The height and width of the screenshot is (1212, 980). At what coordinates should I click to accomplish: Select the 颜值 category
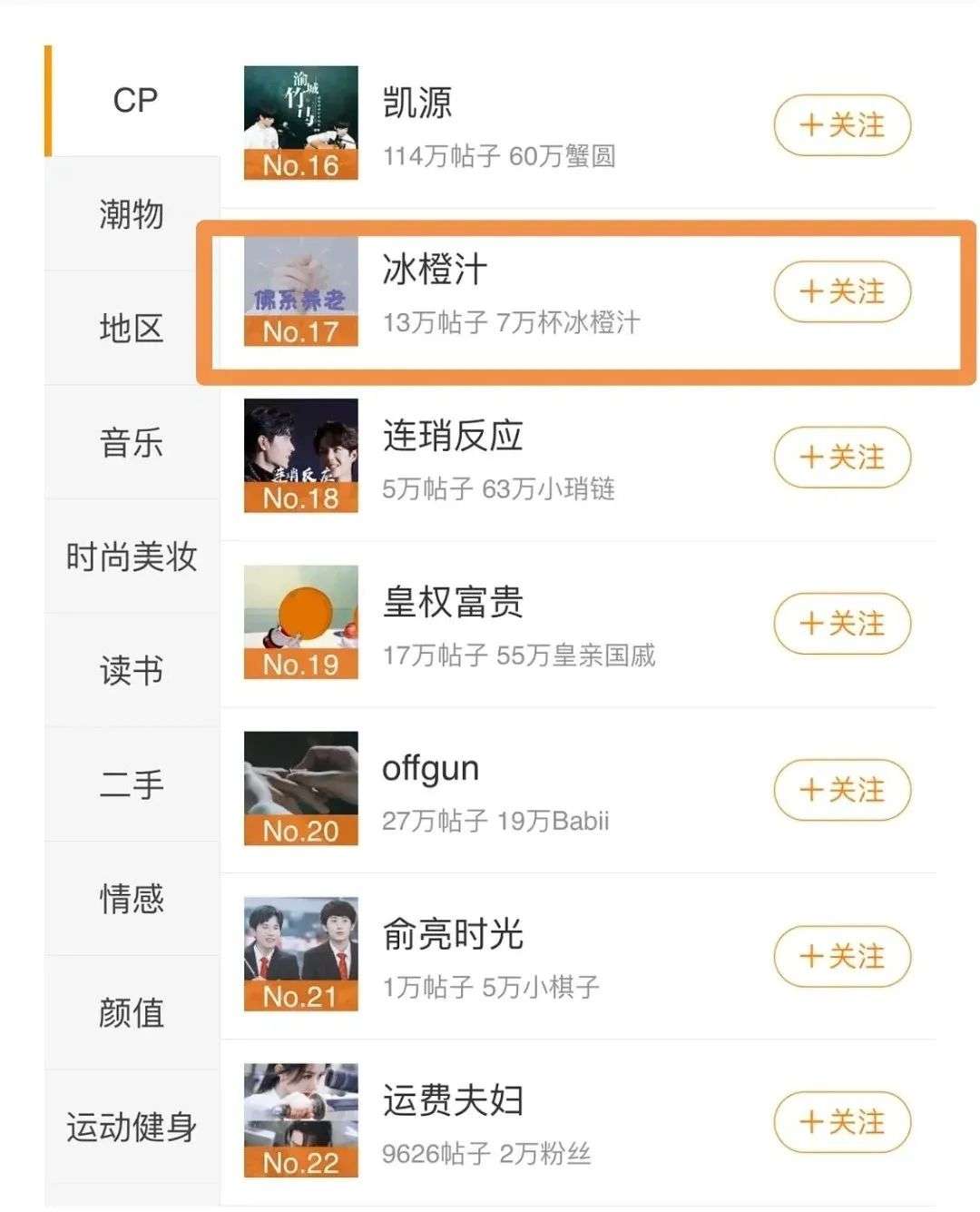[132, 1012]
